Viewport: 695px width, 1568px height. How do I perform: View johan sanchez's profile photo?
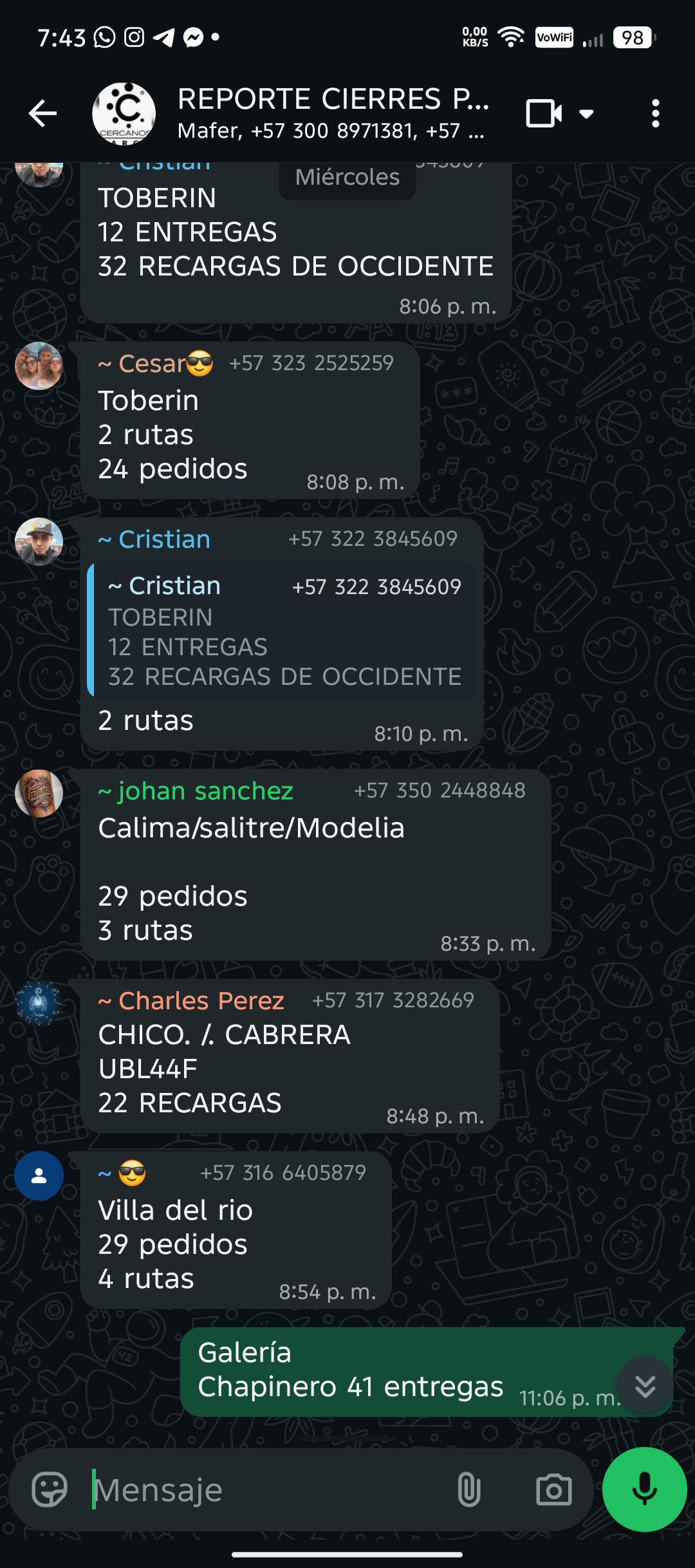click(x=39, y=793)
